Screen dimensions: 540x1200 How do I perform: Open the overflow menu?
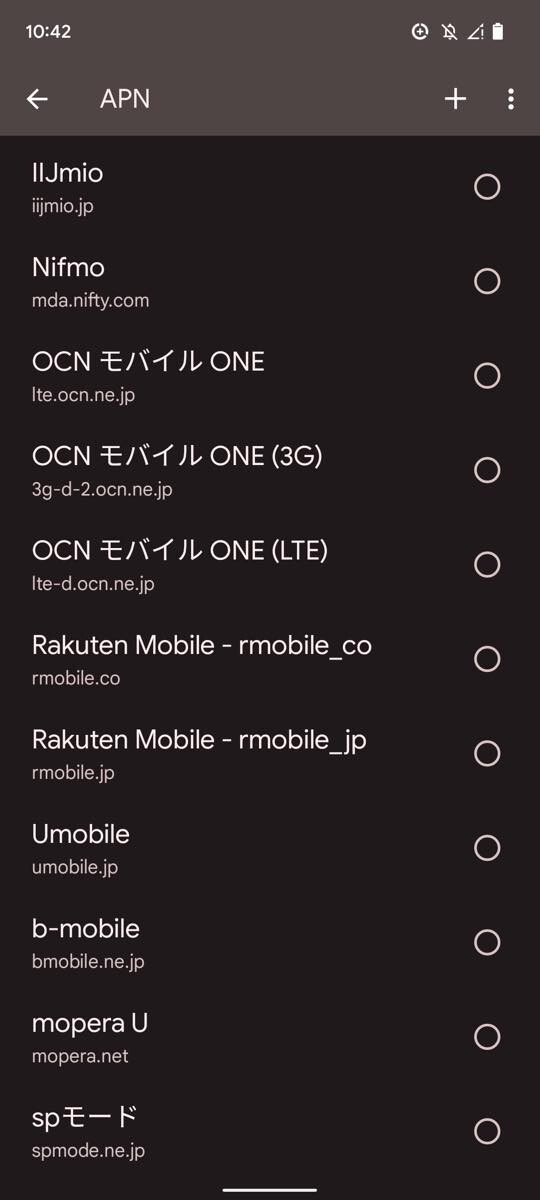click(x=511, y=99)
